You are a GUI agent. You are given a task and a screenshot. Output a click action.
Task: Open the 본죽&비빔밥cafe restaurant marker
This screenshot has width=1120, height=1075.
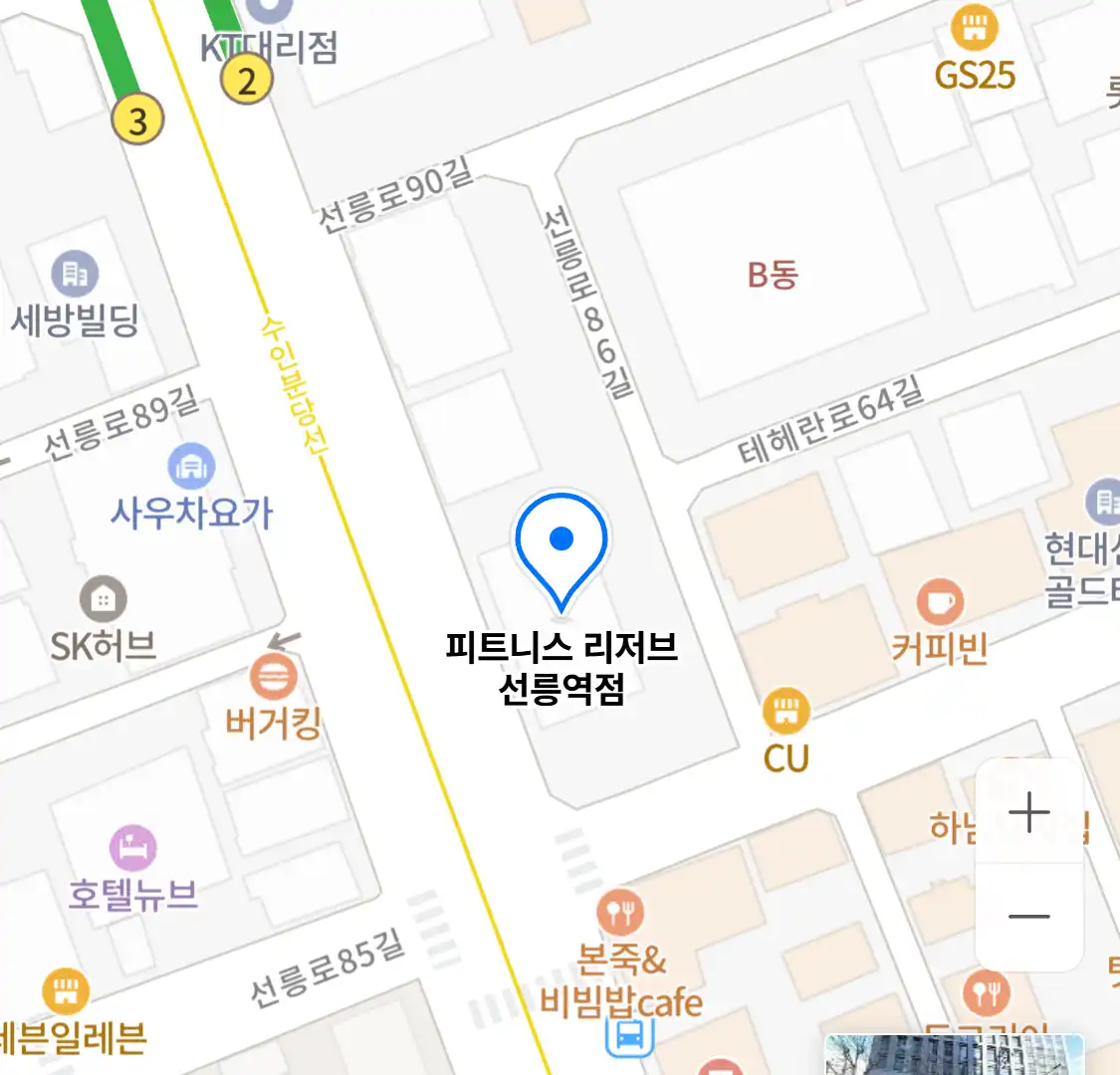click(620, 913)
